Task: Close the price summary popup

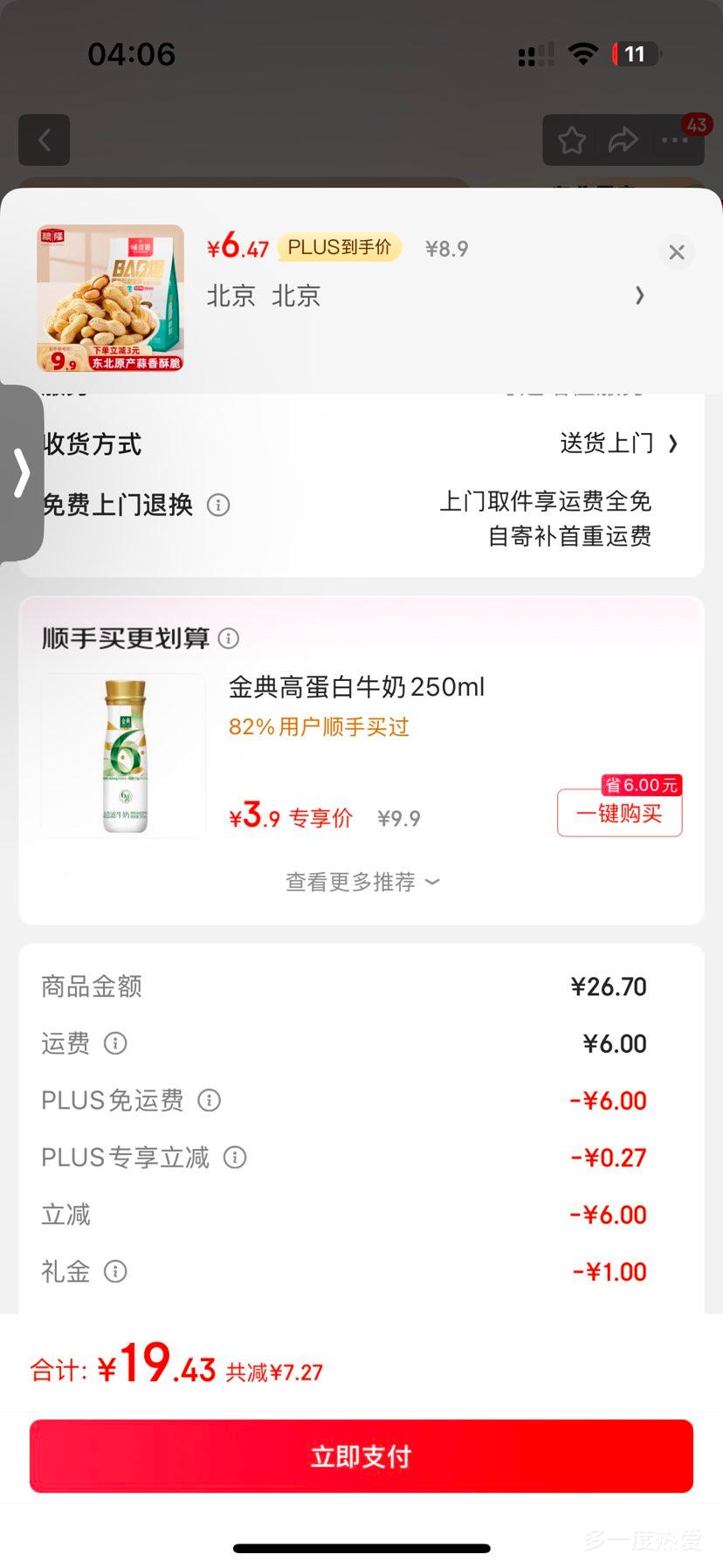Action: [x=676, y=251]
